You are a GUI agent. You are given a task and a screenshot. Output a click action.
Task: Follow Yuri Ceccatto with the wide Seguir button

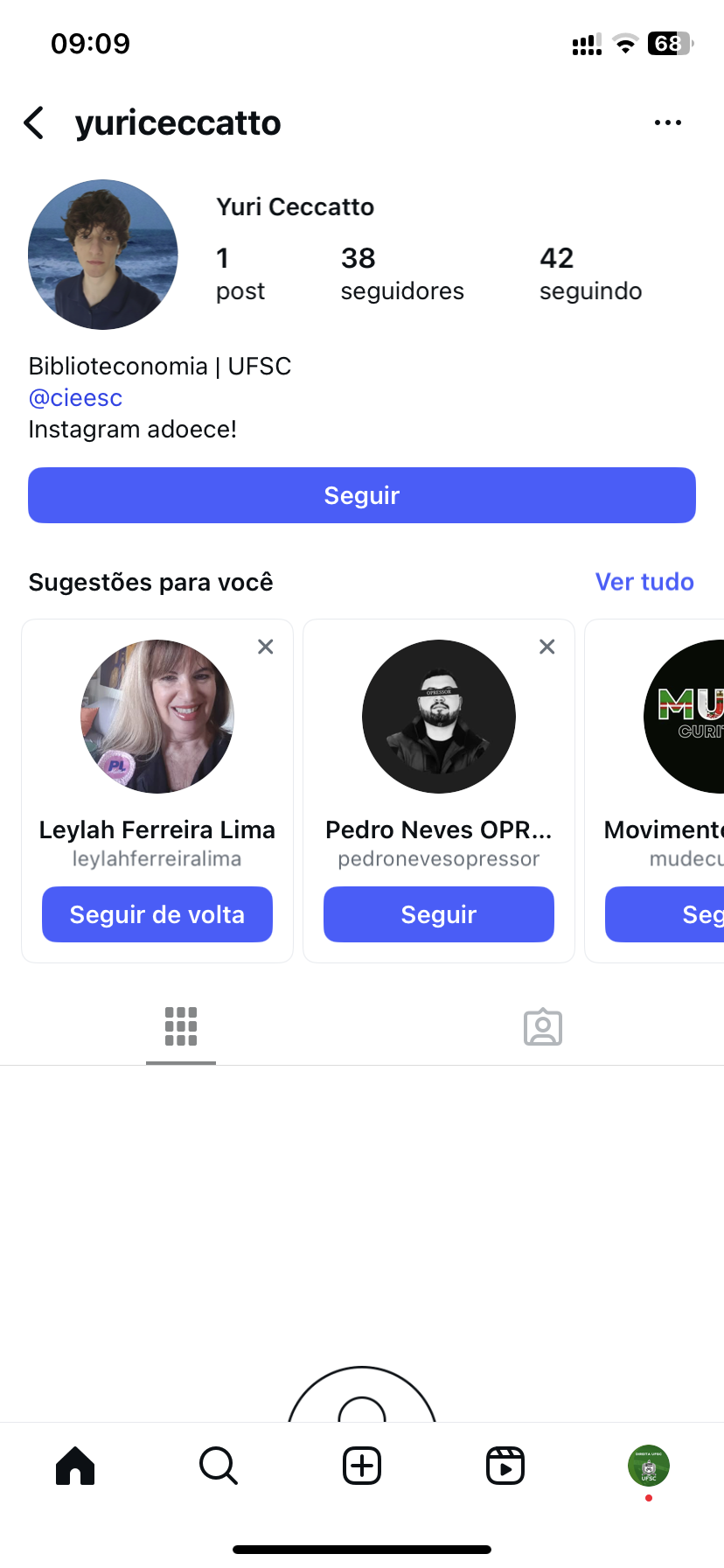click(x=361, y=495)
